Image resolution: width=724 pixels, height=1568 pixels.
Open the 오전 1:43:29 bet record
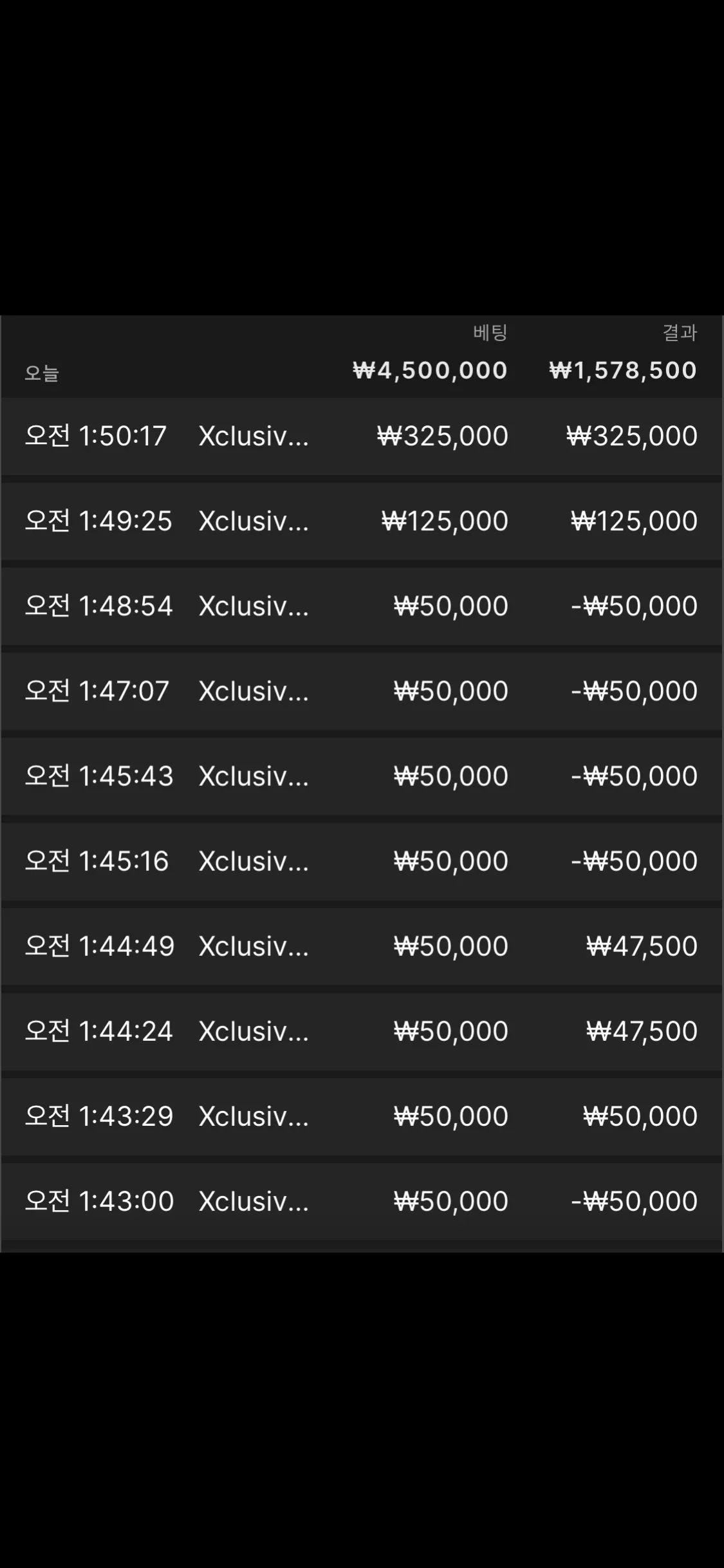pos(362,1116)
